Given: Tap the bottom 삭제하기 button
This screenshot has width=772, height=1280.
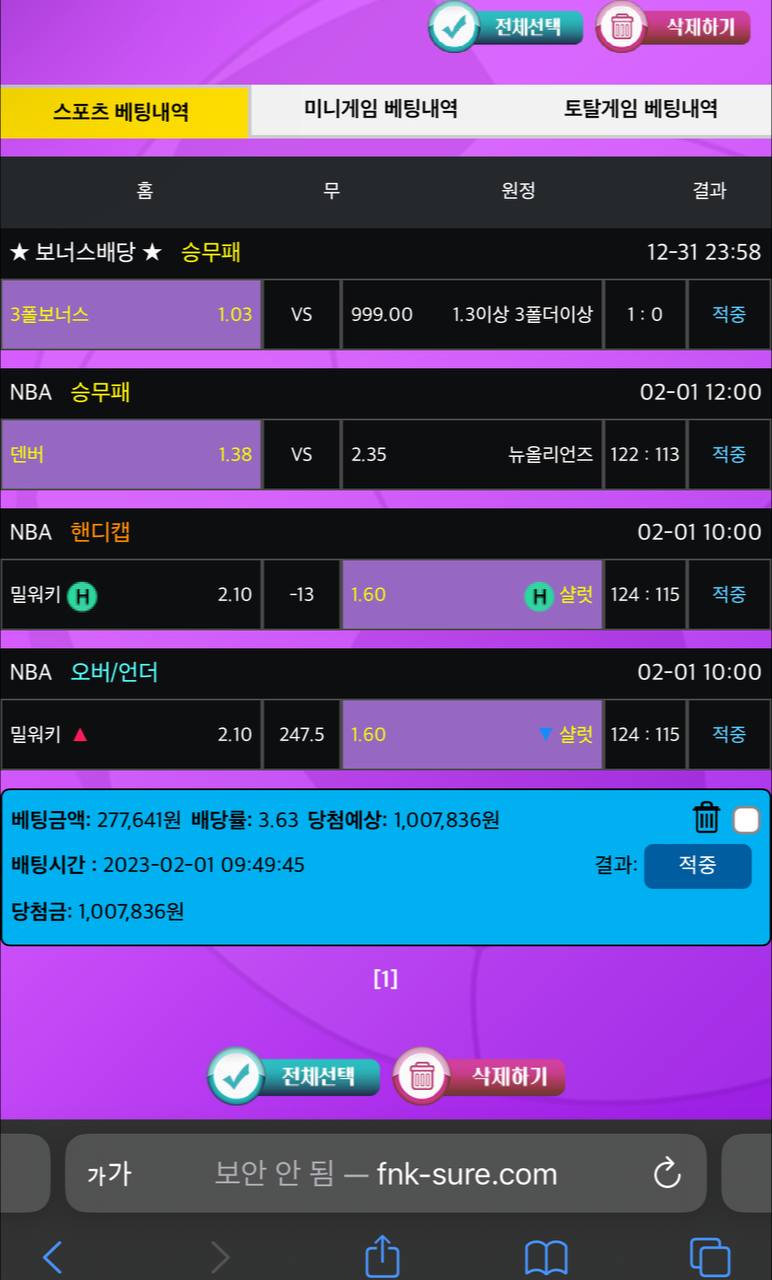Looking at the screenshot, I should click(480, 1076).
